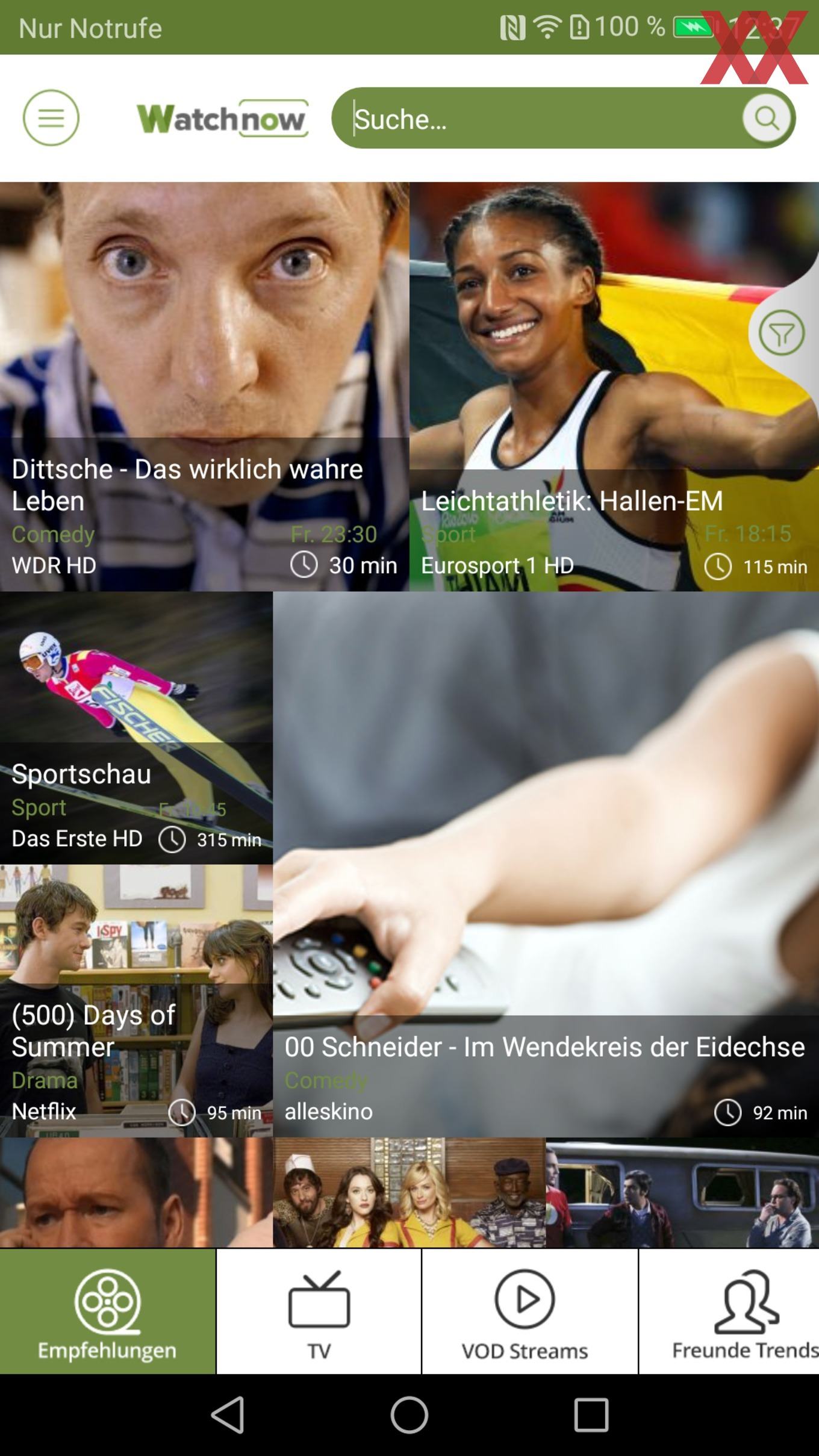The height and width of the screenshot is (1456, 819).
Task: Open Leichtathletik: Hallen-EM tile
Action: click(x=614, y=387)
